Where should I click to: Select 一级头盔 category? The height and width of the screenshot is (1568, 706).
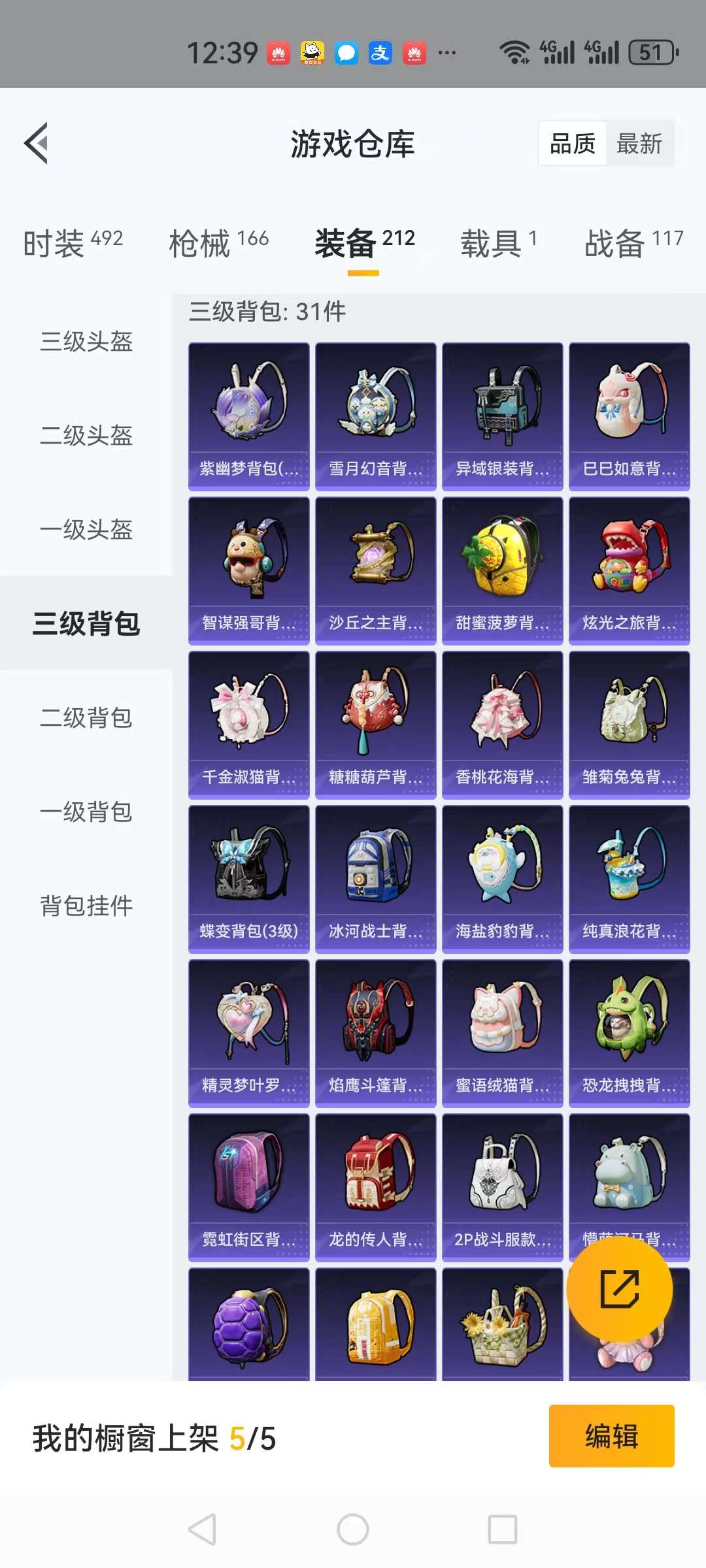(x=86, y=529)
